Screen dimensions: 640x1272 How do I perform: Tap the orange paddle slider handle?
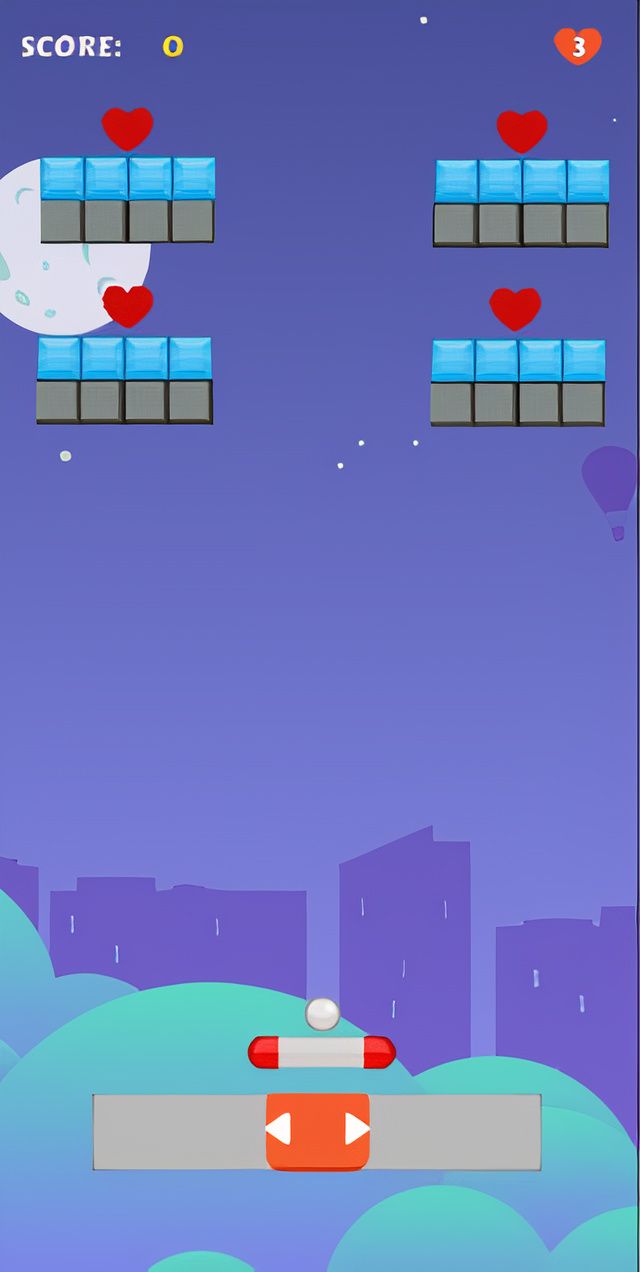pyautogui.click(x=317, y=1130)
